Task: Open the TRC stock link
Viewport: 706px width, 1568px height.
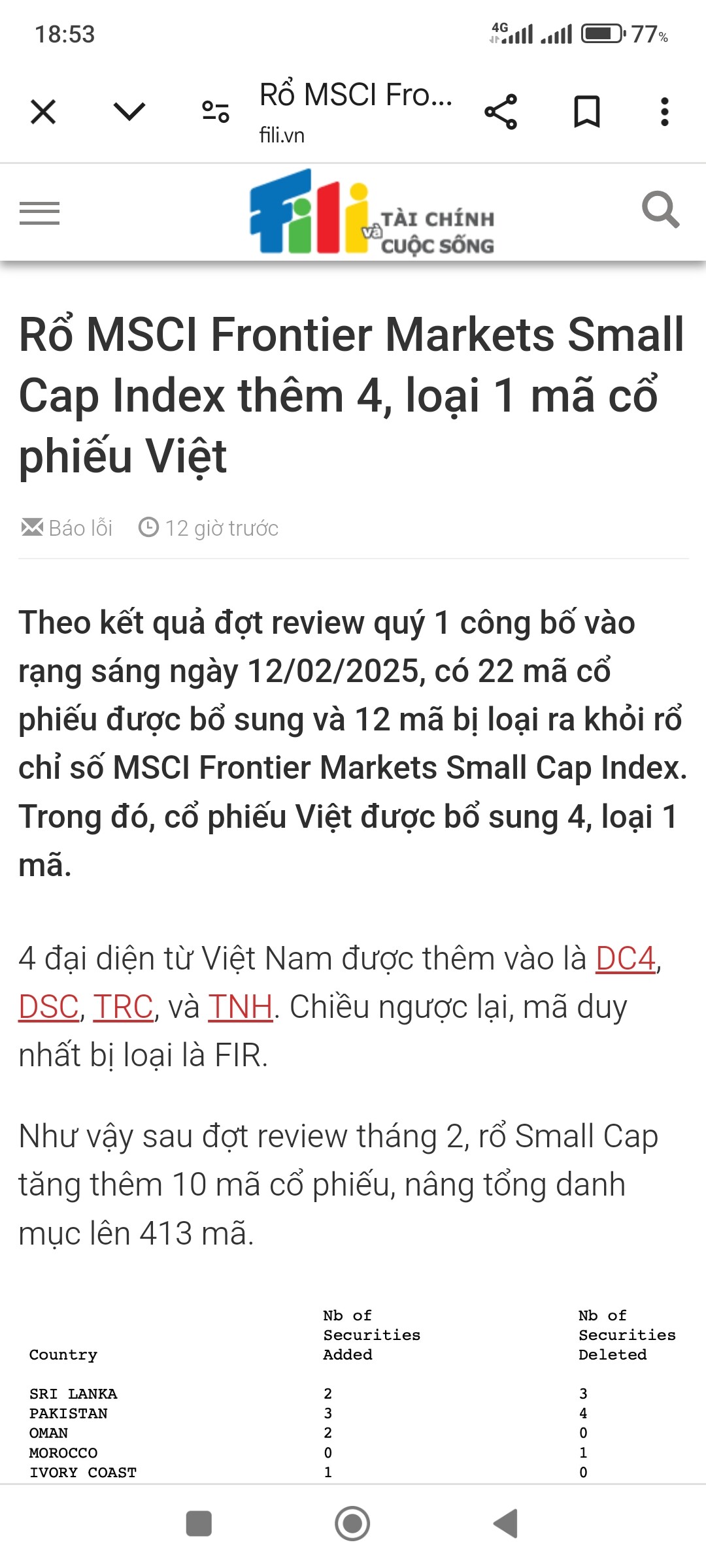Action: pos(123,1007)
